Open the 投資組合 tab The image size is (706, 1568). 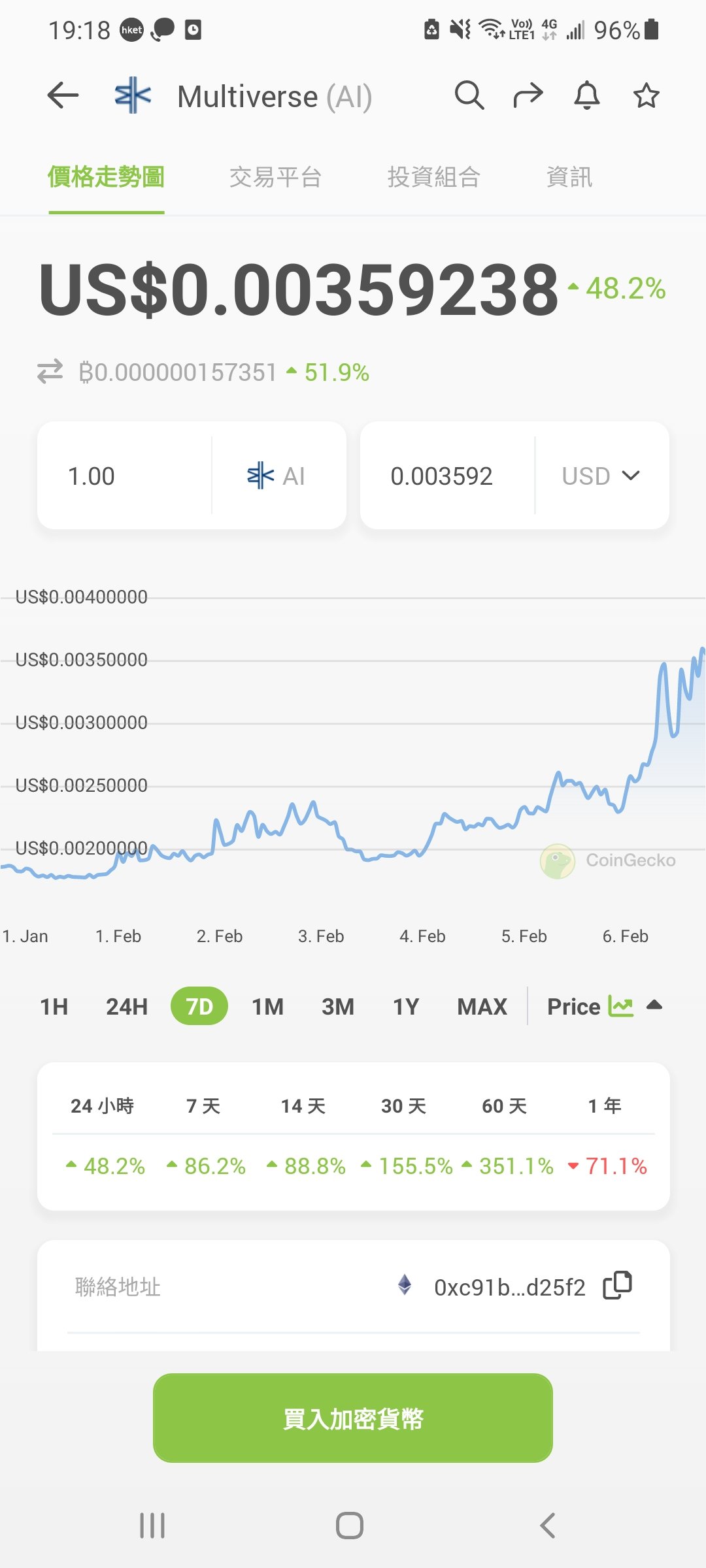pyautogui.click(x=433, y=177)
